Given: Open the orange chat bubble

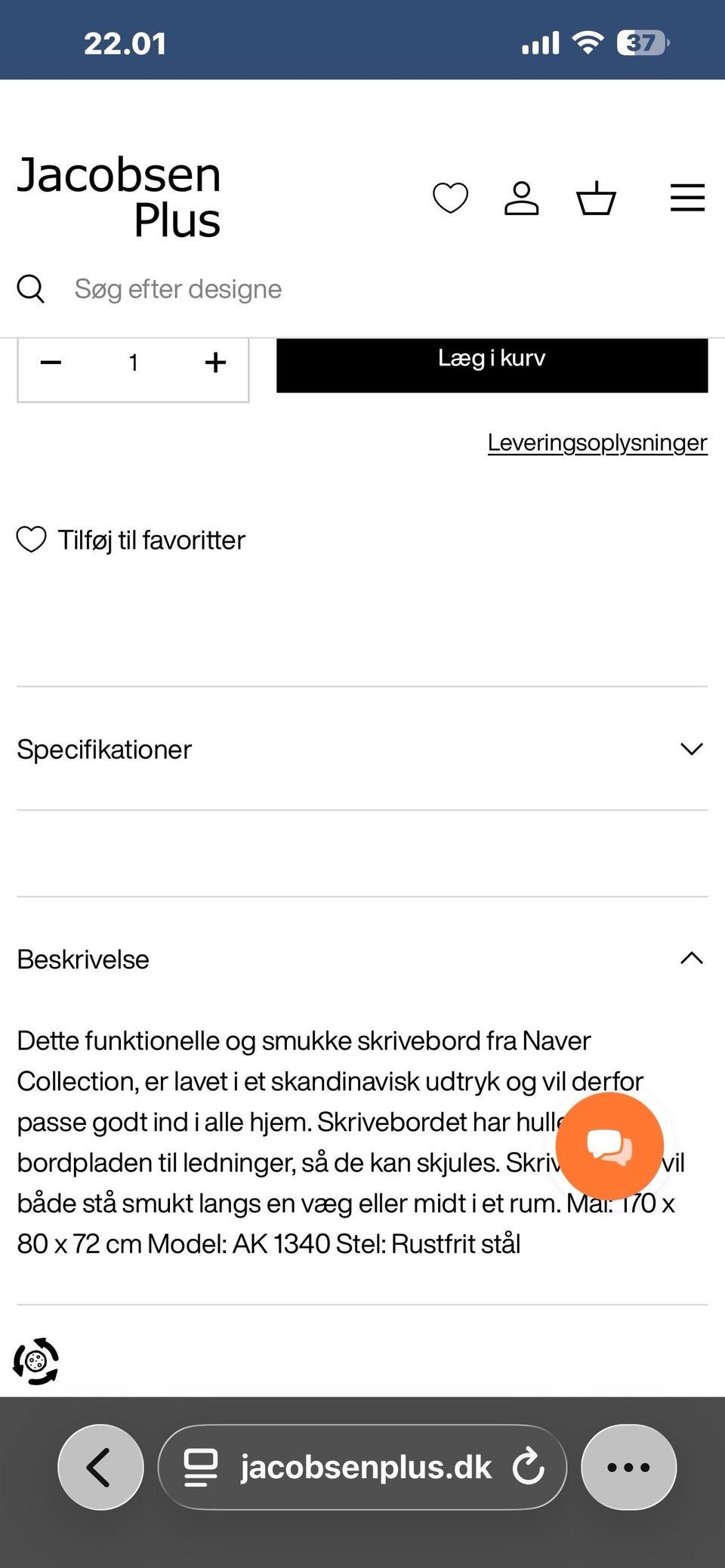Looking at the screenshot, I should pyautogui.click(x=609, y=1146).
